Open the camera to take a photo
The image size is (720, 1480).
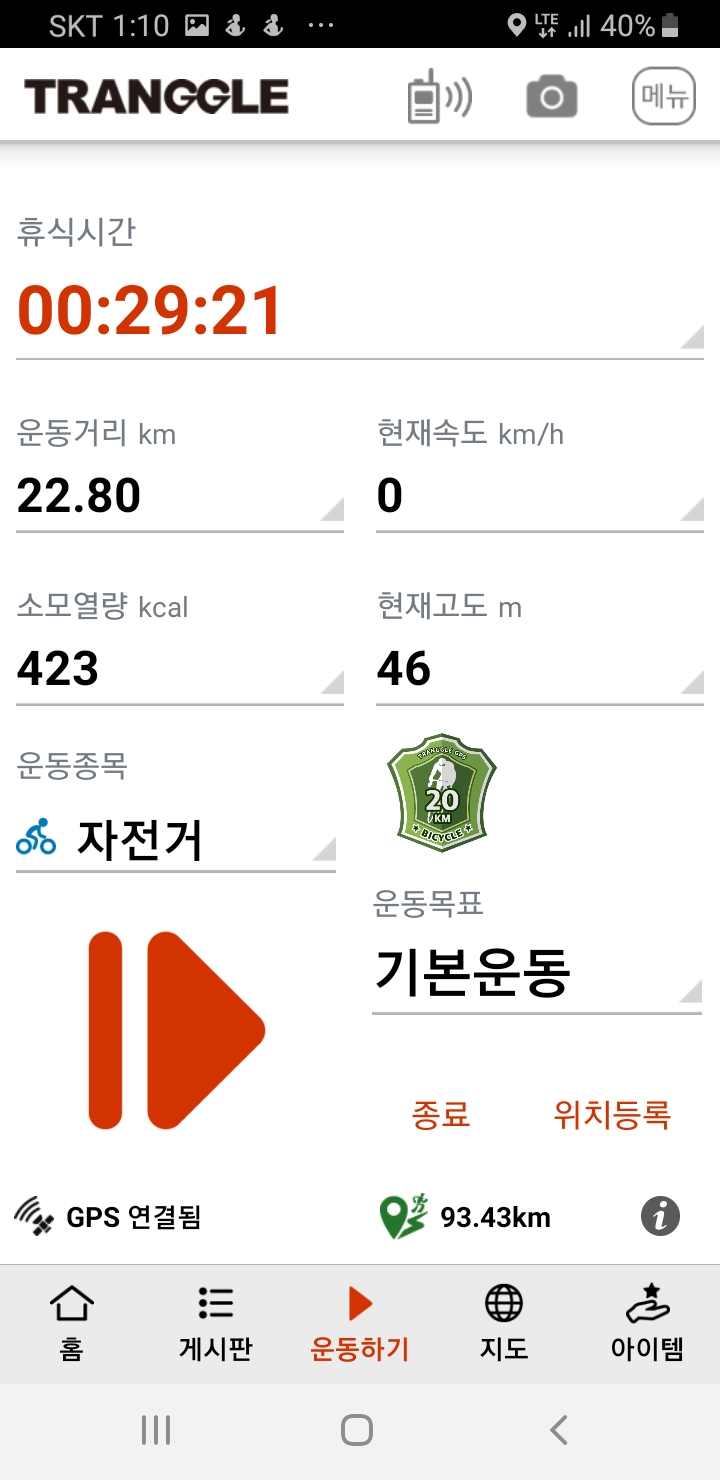coord(552,98)
